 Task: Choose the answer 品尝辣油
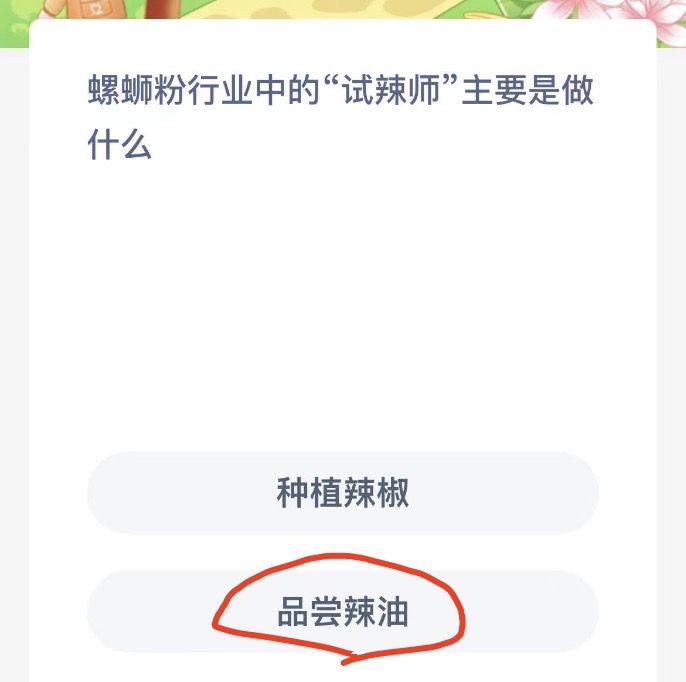[x=343, y=612]
